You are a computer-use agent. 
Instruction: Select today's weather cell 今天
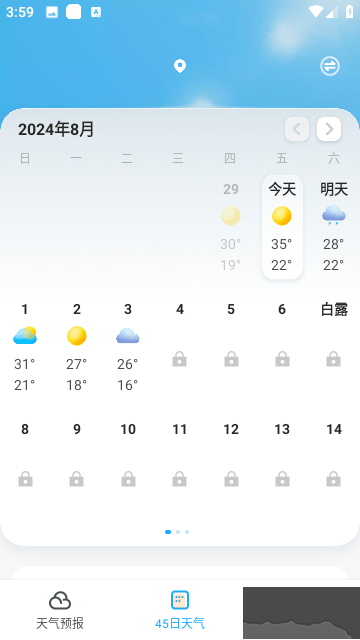tap(282, 227)
